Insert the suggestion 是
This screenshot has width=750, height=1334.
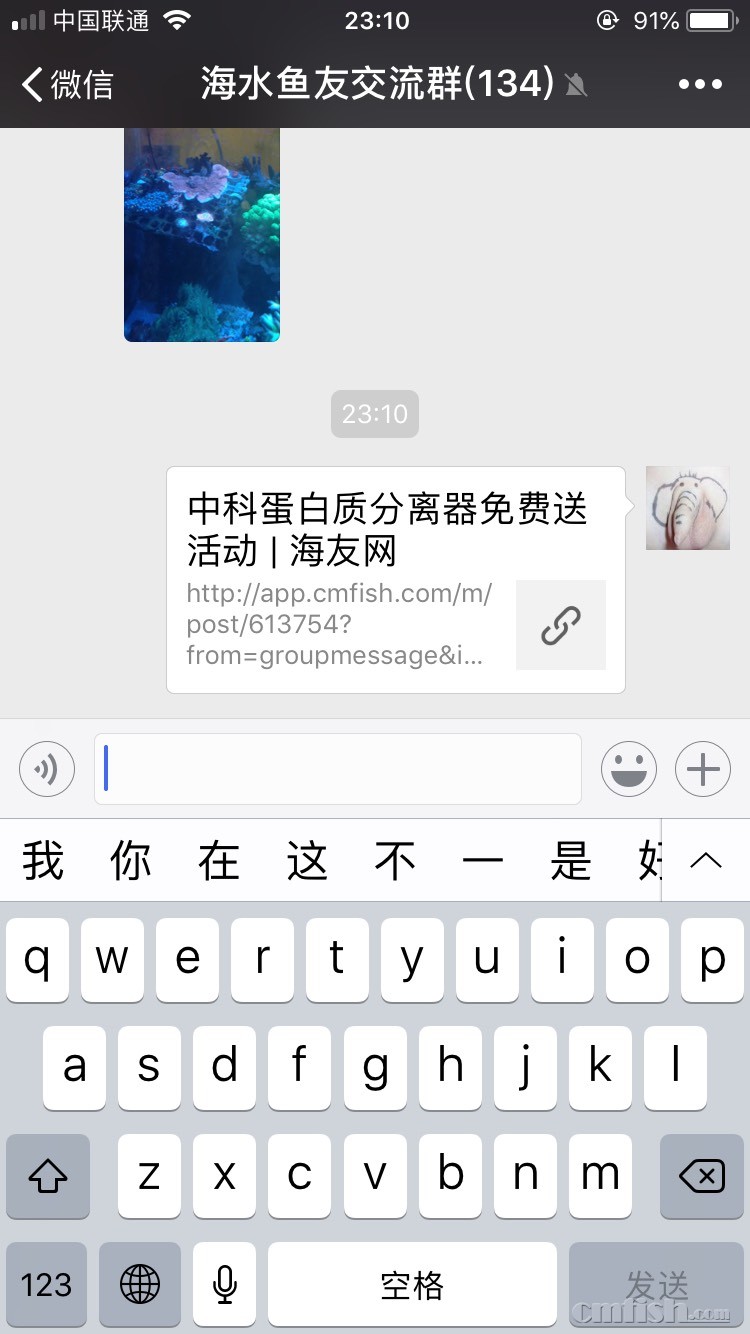[571, 861]
